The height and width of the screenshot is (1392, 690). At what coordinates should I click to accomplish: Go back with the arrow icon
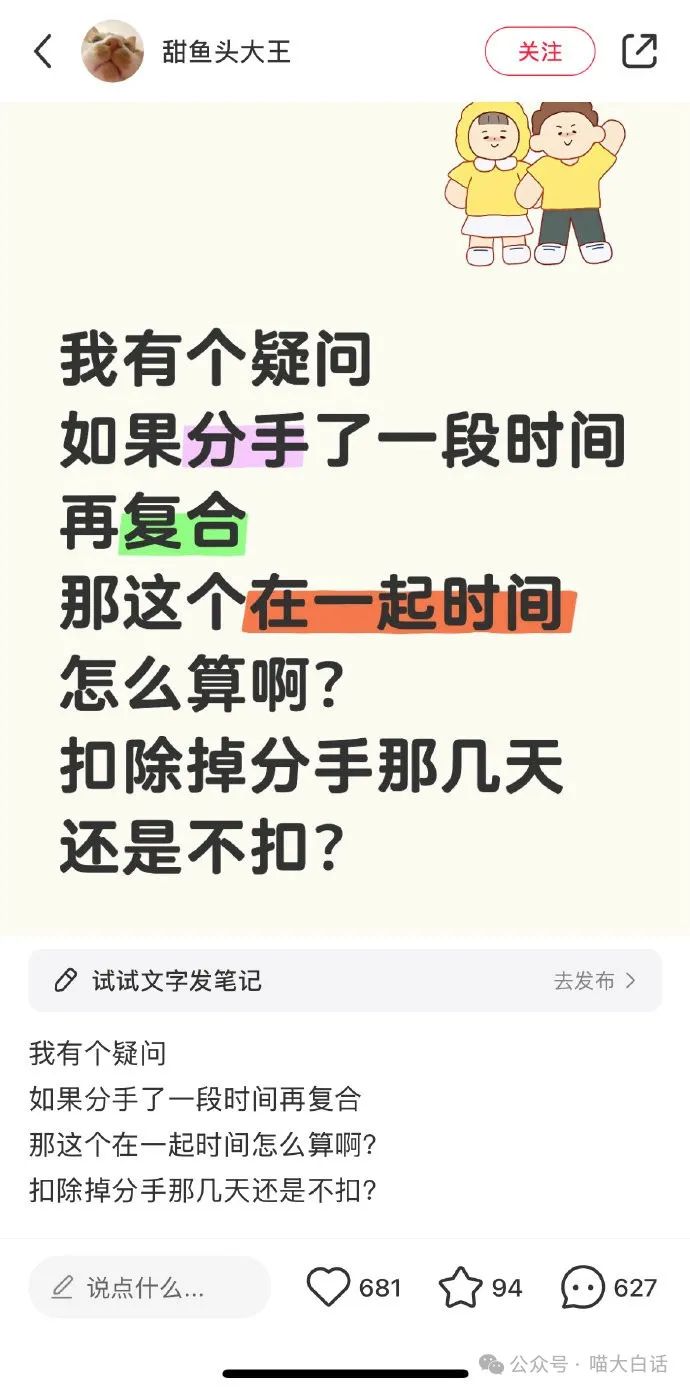(43, 51)
